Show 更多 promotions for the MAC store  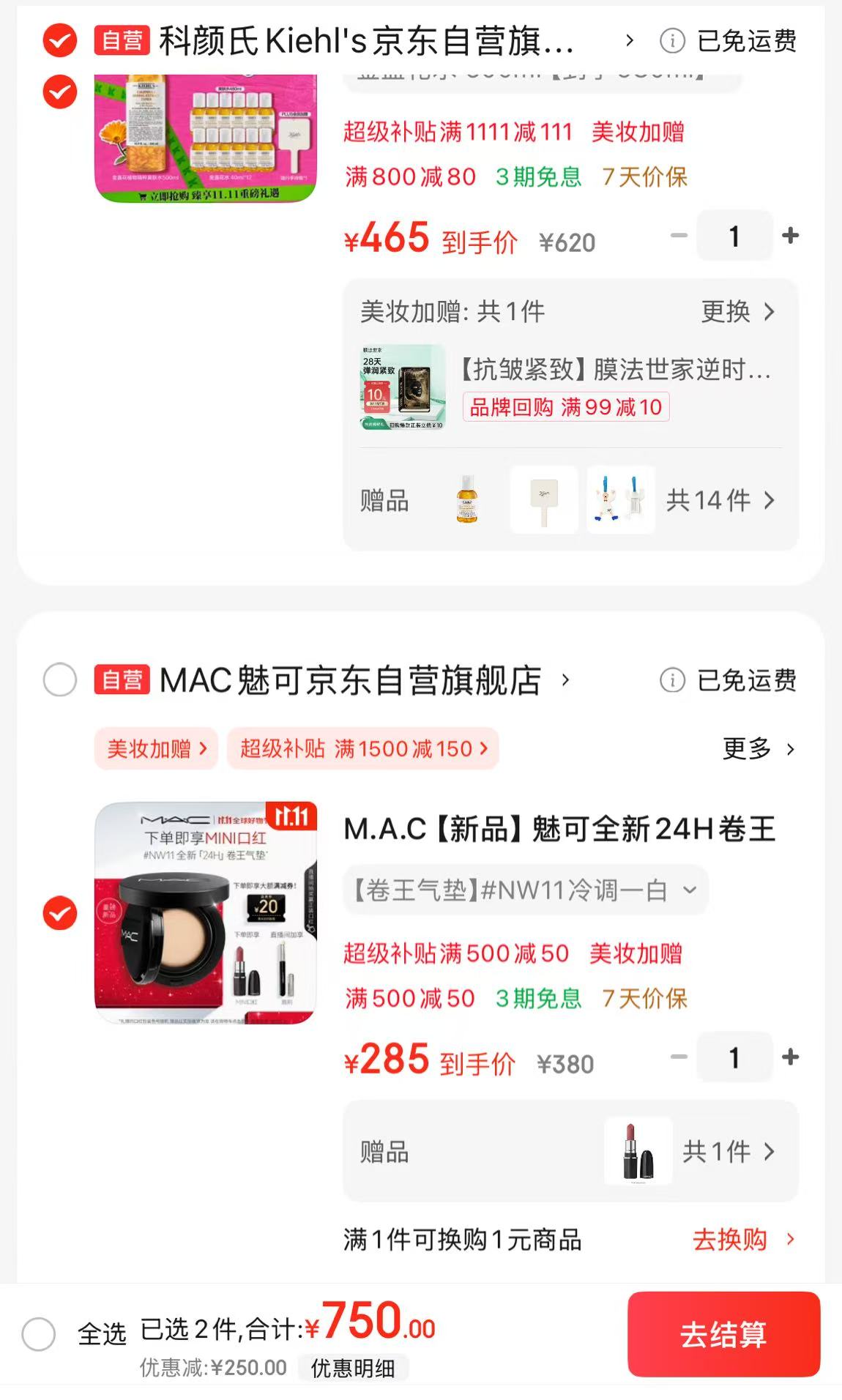click(758, 748)
